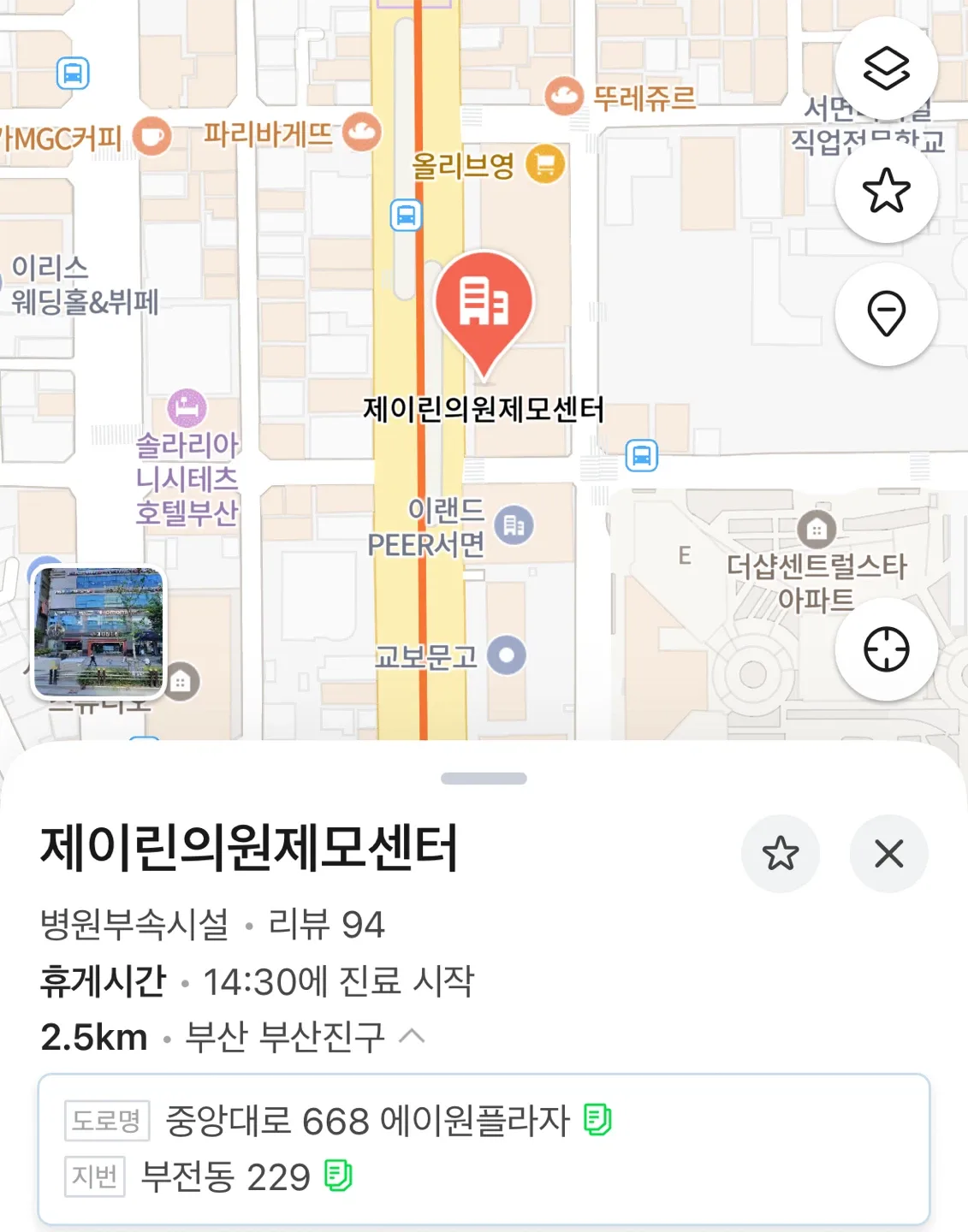Open 이랜드 PEER서면 place marker
Image resolution: width=968 pixels, height=1232 pixels.
(x=514, y=524)
